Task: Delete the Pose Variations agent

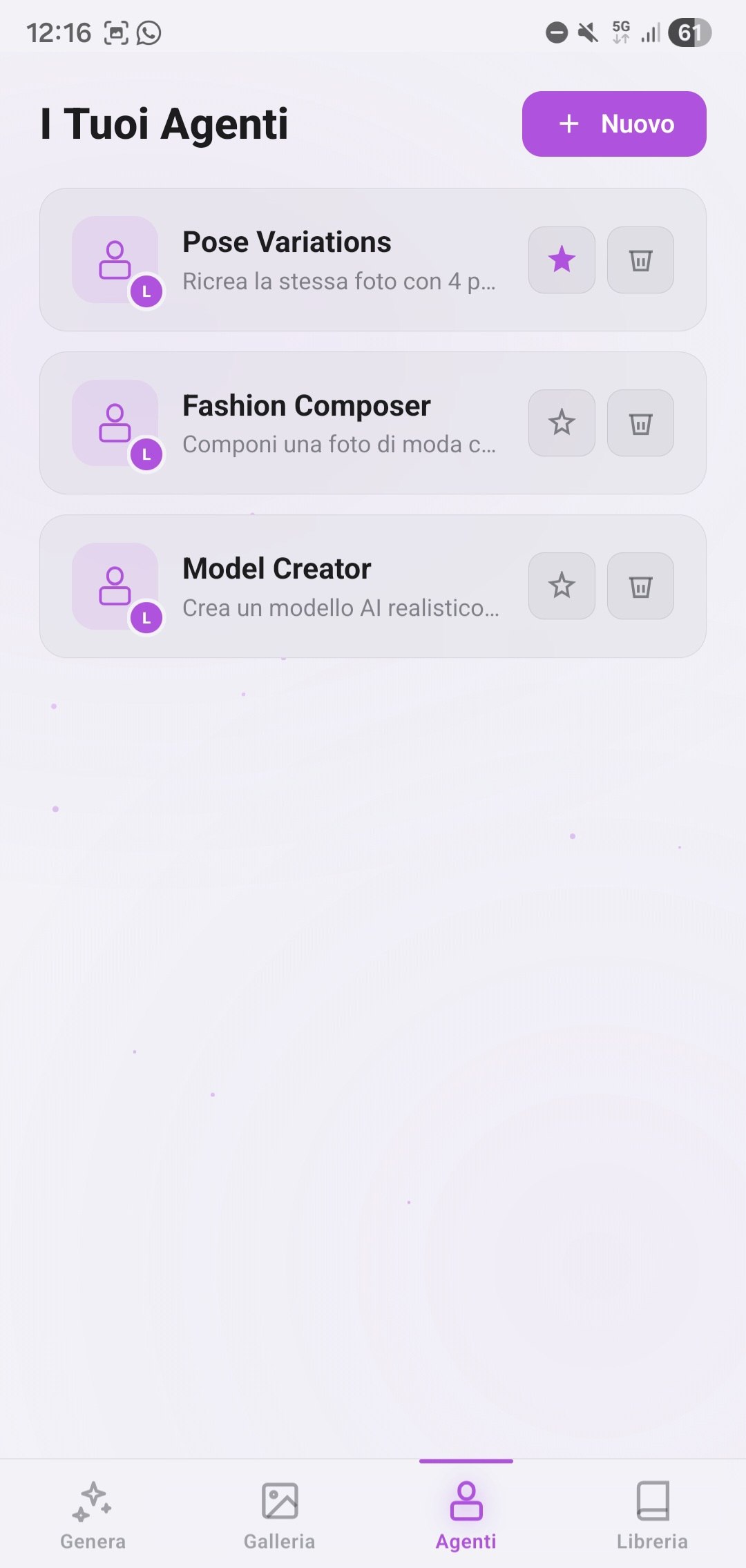Action: click(640, 260)
